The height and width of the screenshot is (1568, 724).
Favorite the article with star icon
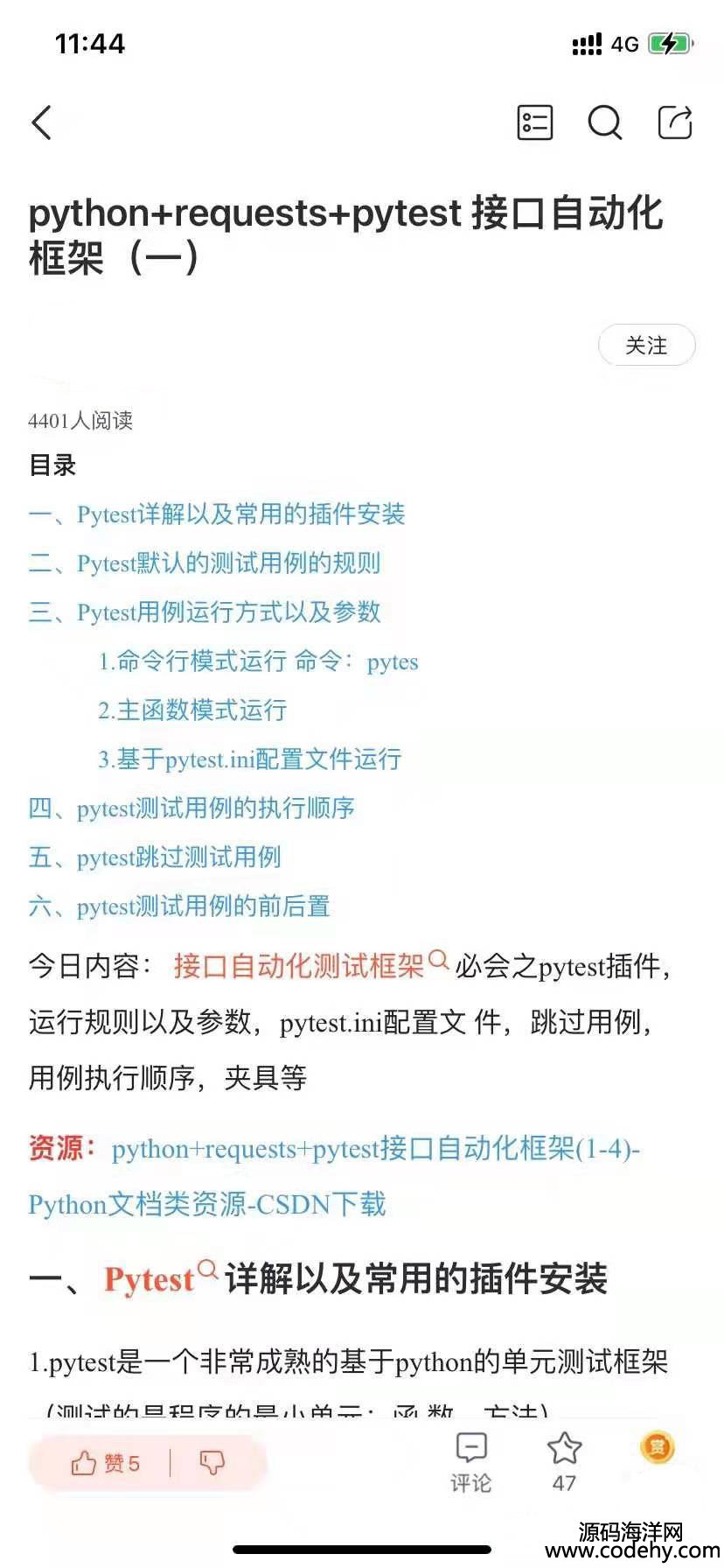tap(564, 1461)
